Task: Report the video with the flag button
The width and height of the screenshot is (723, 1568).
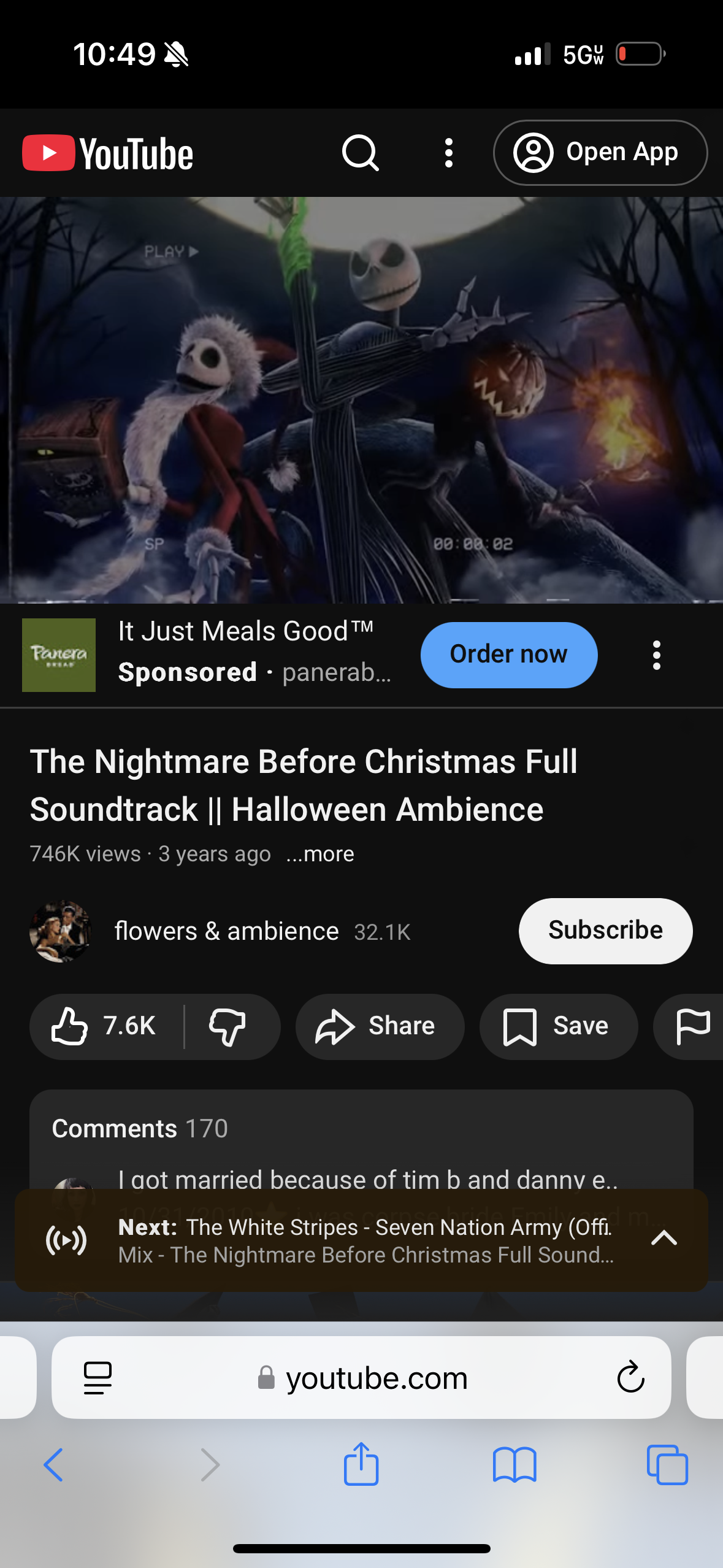Action: click(x=692, y=1026)
